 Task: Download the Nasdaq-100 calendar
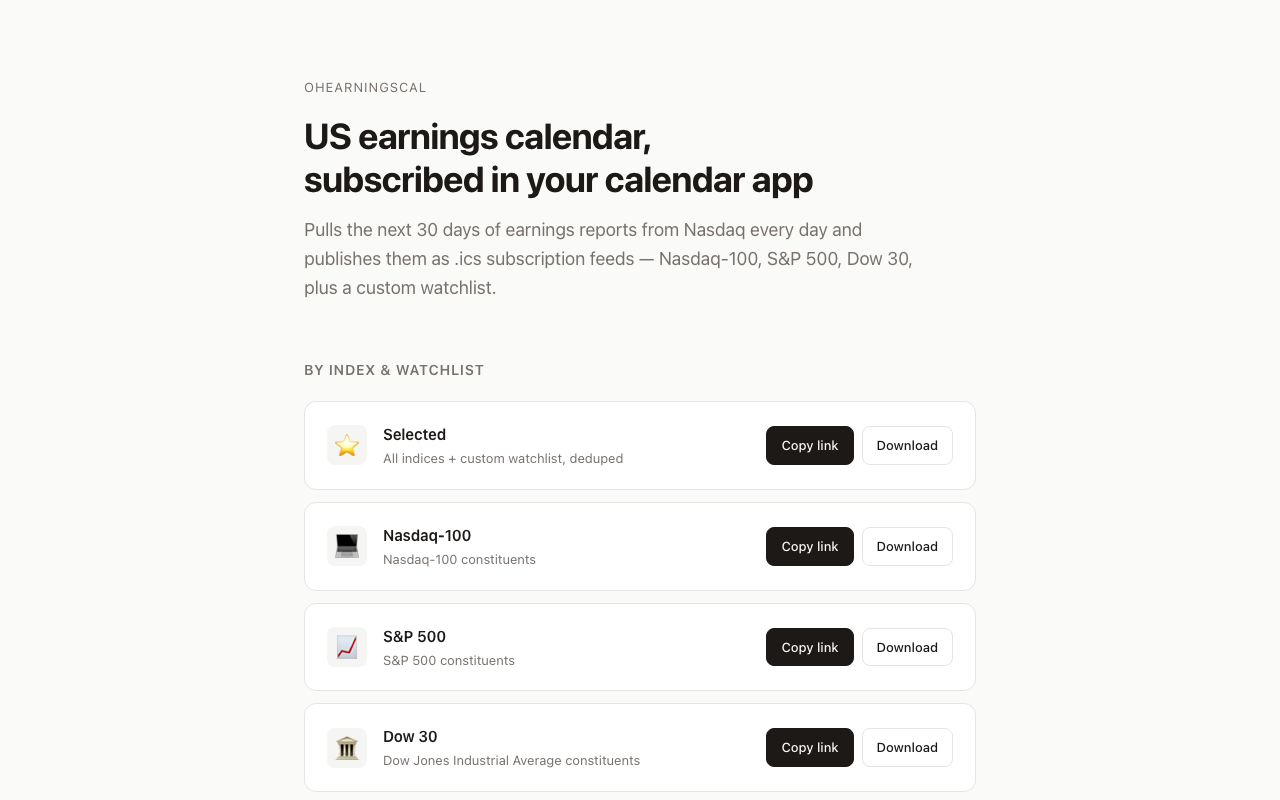[x=907, y=547]
